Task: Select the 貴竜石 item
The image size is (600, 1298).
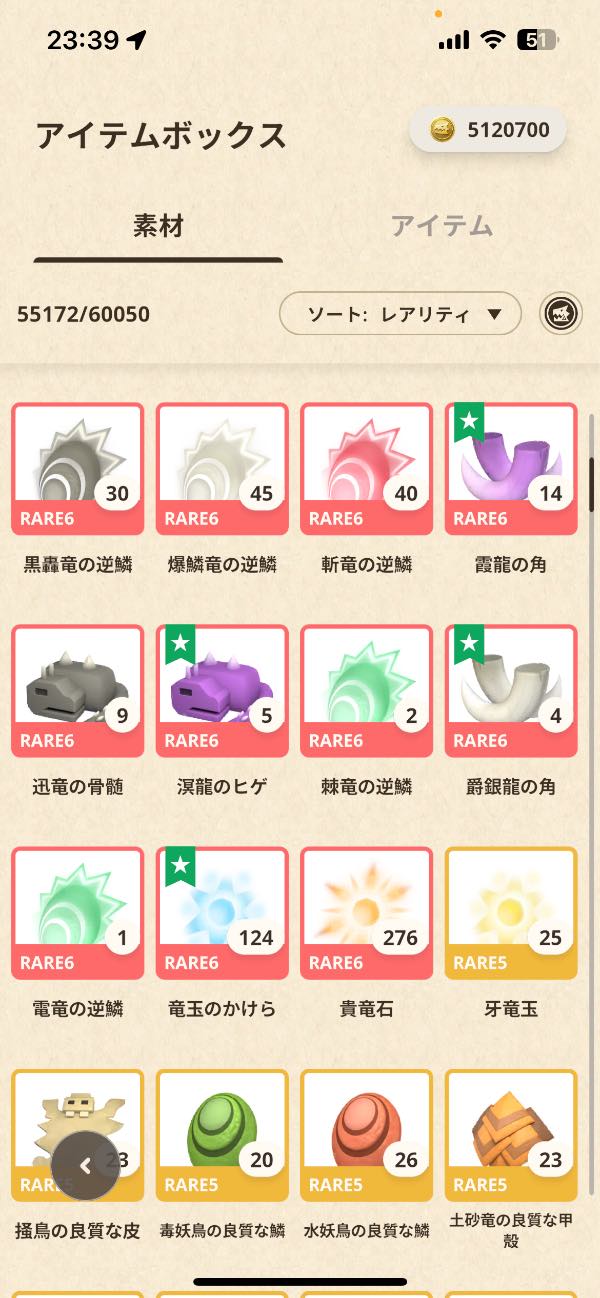Action: pyautogui.click(x=366, y=913)
